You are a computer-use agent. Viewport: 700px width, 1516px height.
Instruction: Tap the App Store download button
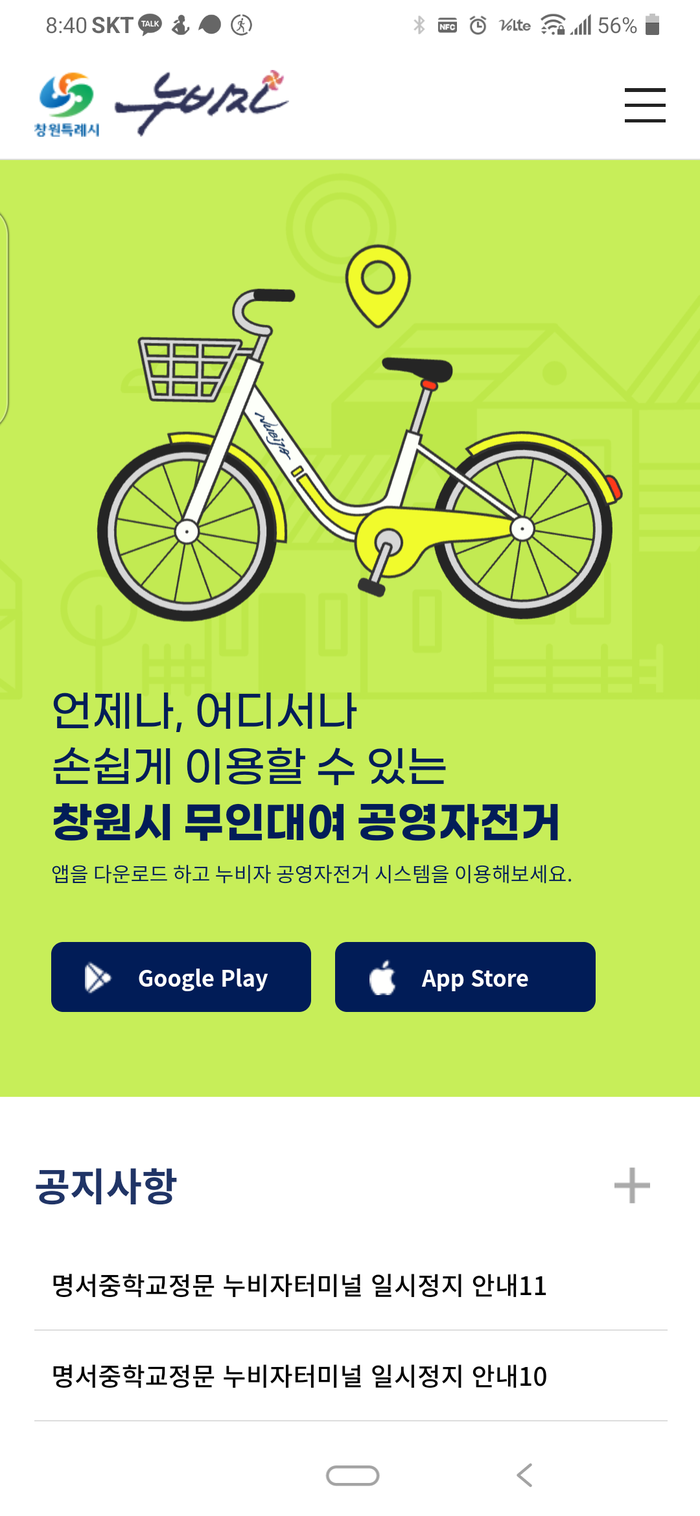pyautogui.click(x=465, y=977)
